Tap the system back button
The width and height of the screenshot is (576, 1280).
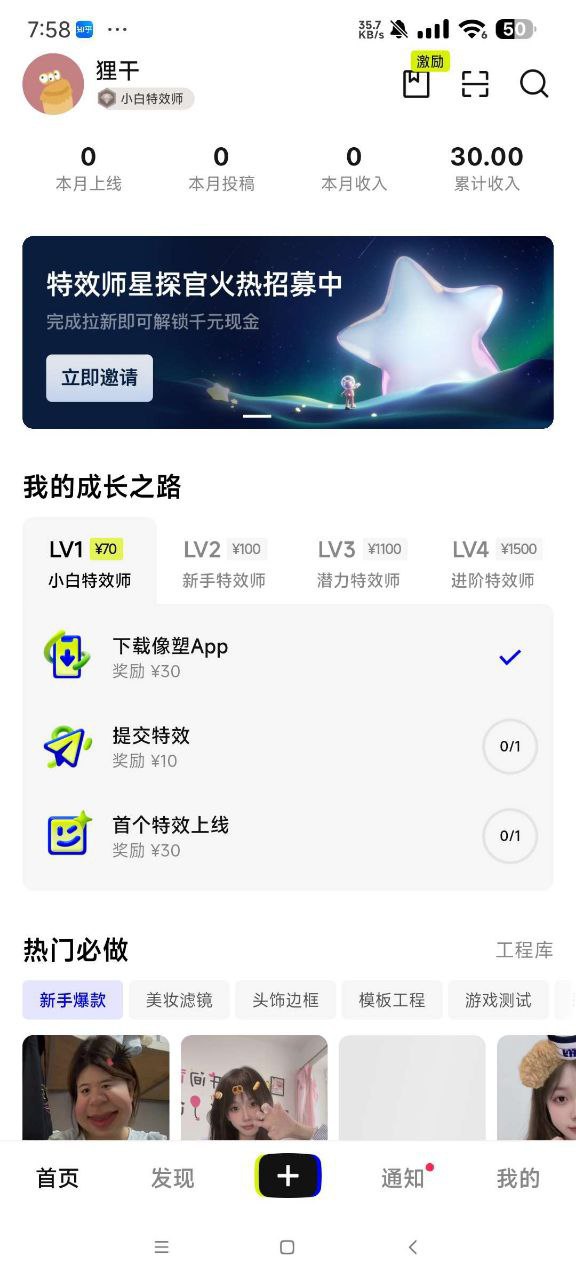[413, 1247]
